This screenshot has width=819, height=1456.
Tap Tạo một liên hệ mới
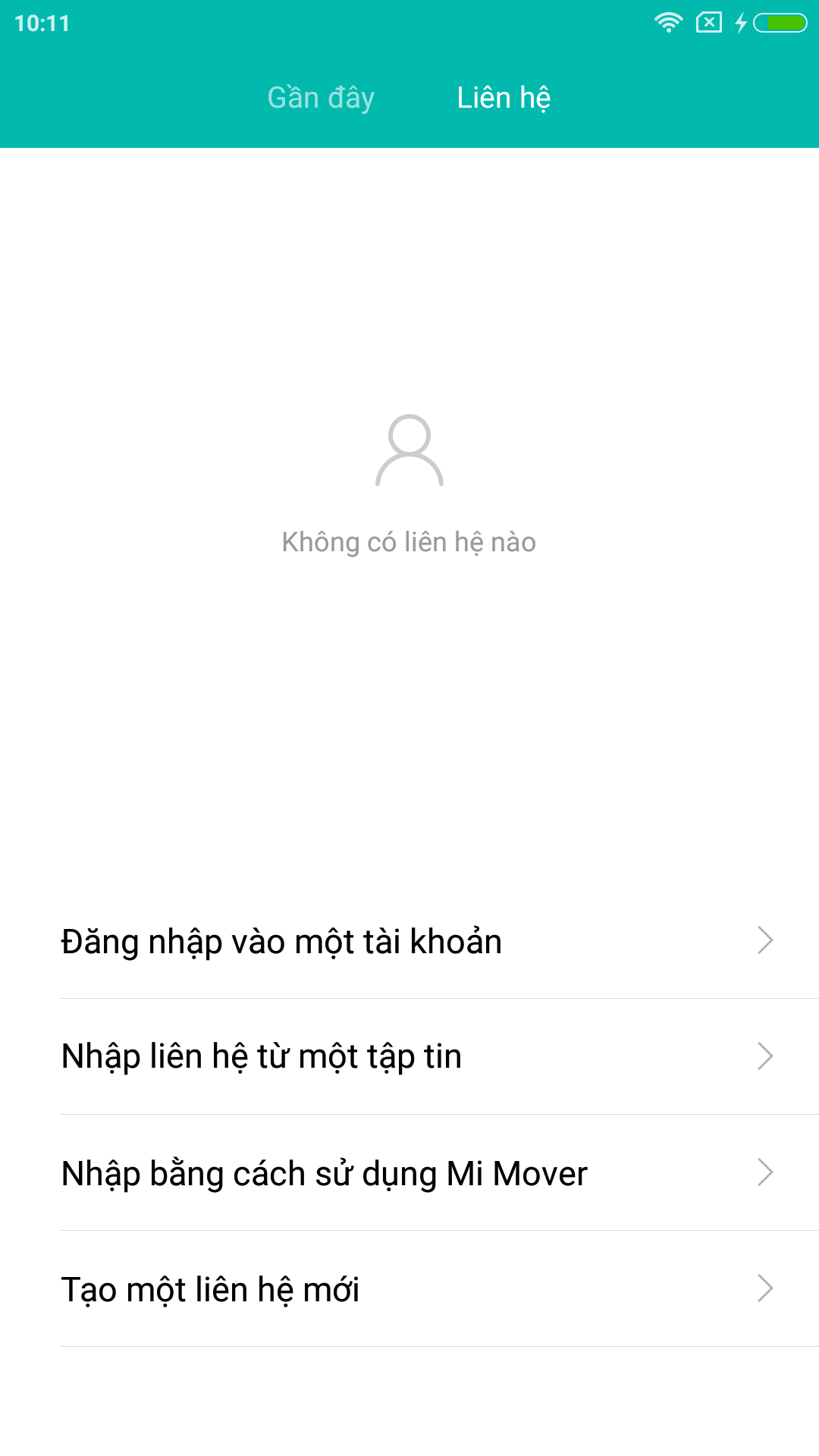[409, 1289]
